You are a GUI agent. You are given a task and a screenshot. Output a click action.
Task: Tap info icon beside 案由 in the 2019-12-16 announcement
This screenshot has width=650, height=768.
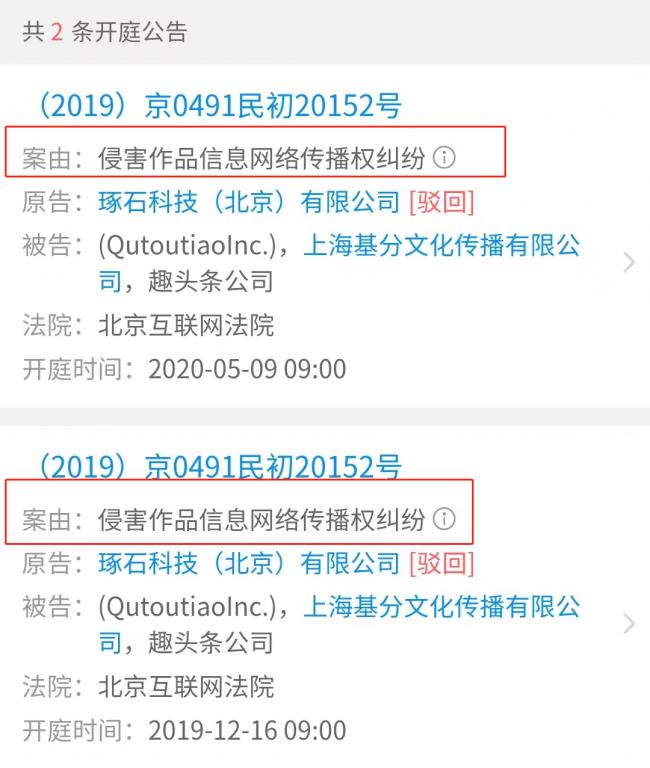pyautogui.click(x=445, y=519)
